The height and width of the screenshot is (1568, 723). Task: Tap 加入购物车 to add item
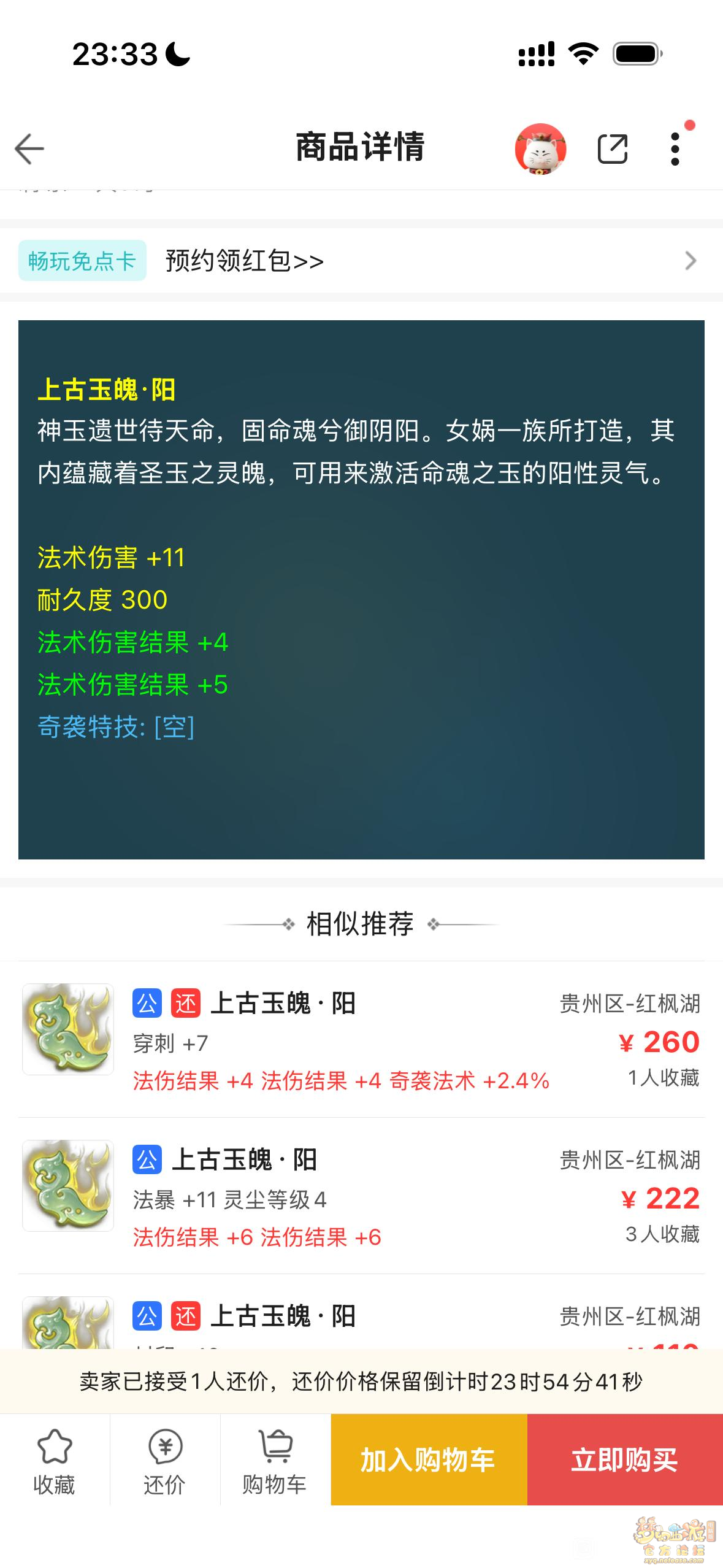[x=429, y=1460]
